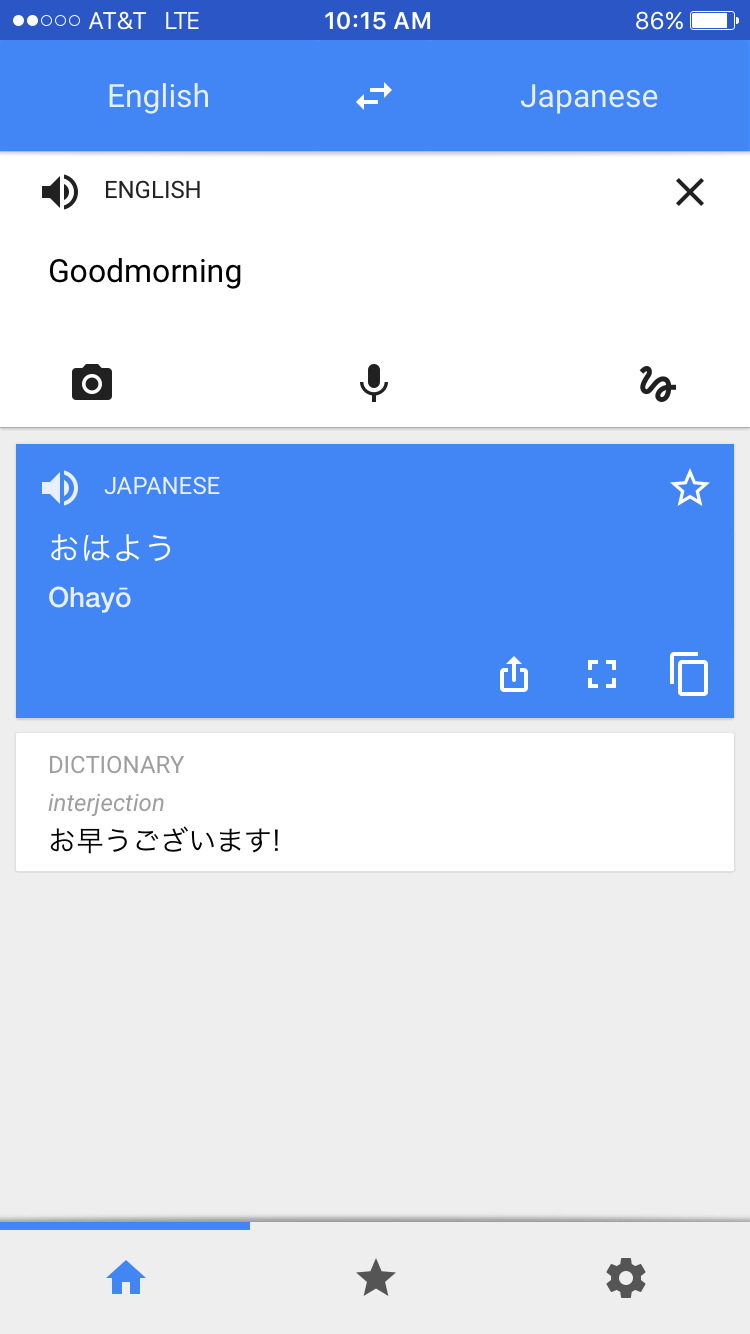Screen dimensions: 750x1334
Task: Go to the Home tab
Action: point(126,1278)
